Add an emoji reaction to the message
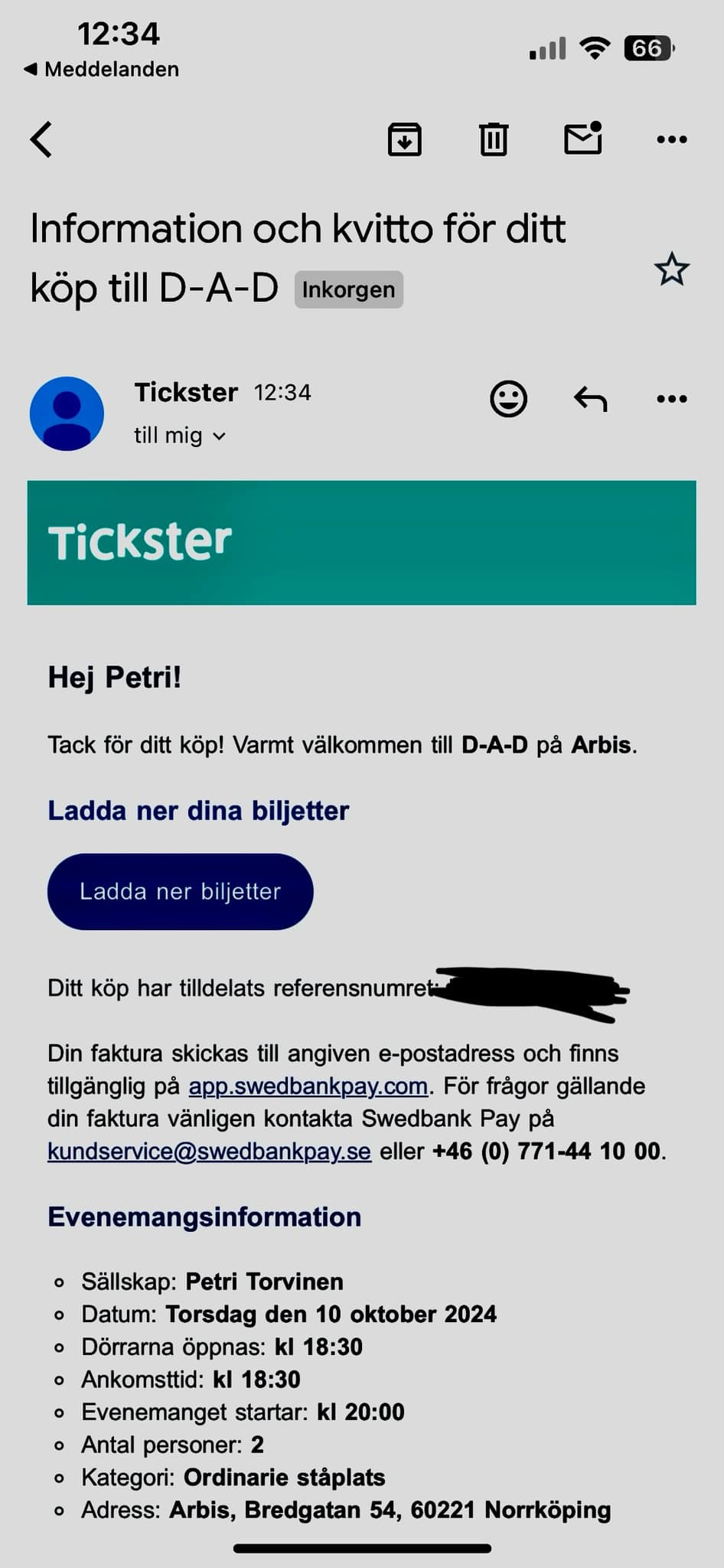The width and height of the screenshot is (724, 1568). [508, 398]
